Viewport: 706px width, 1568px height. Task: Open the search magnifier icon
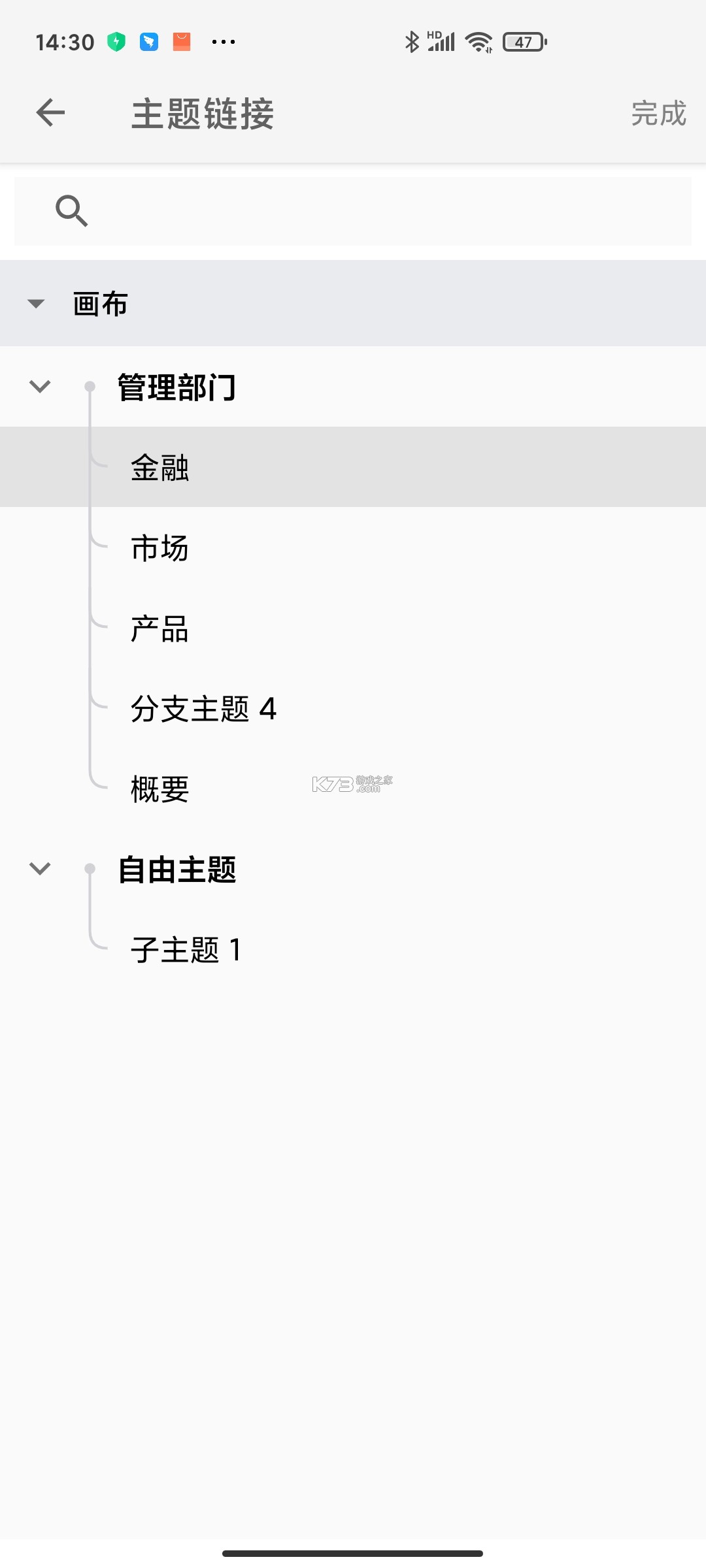[71, 210]
